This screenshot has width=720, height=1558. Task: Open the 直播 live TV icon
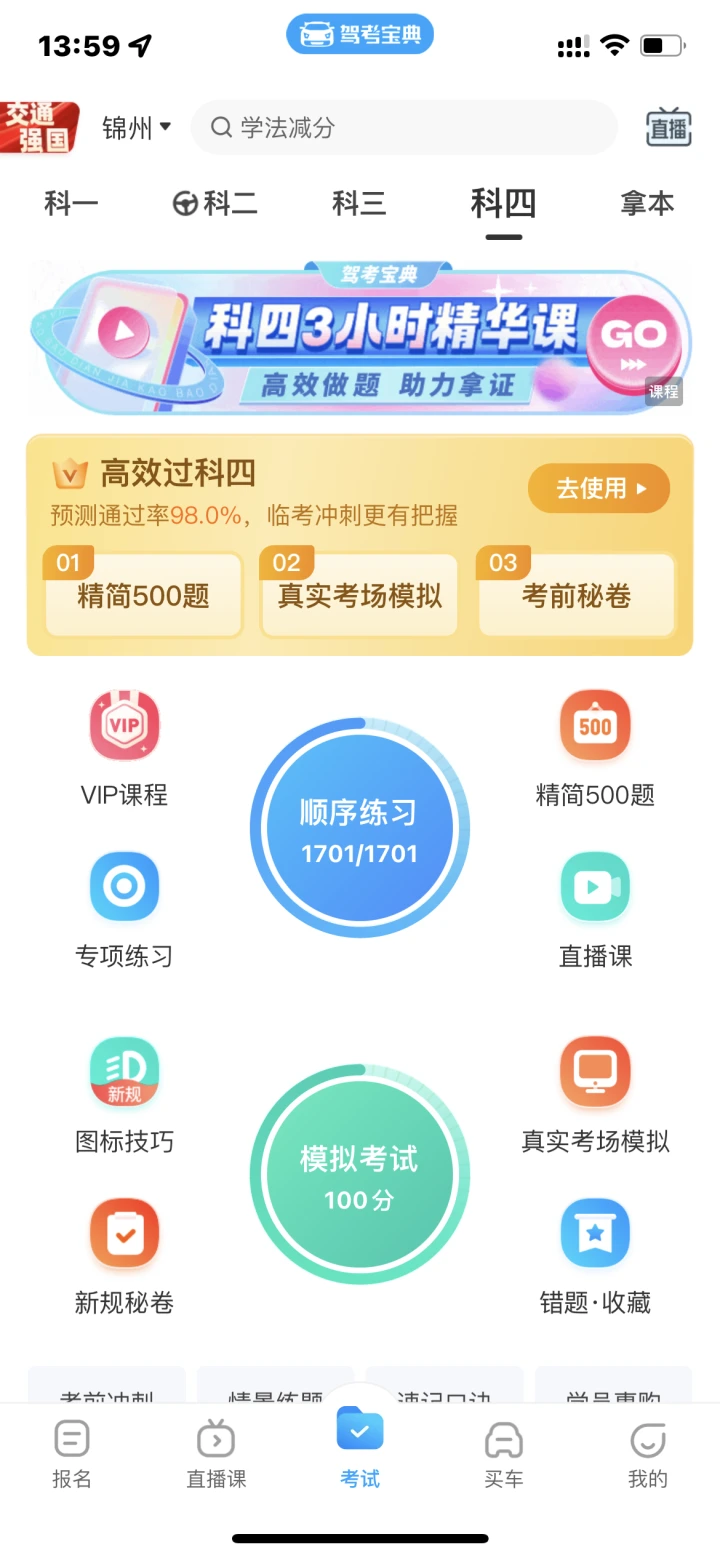(668, 128)
